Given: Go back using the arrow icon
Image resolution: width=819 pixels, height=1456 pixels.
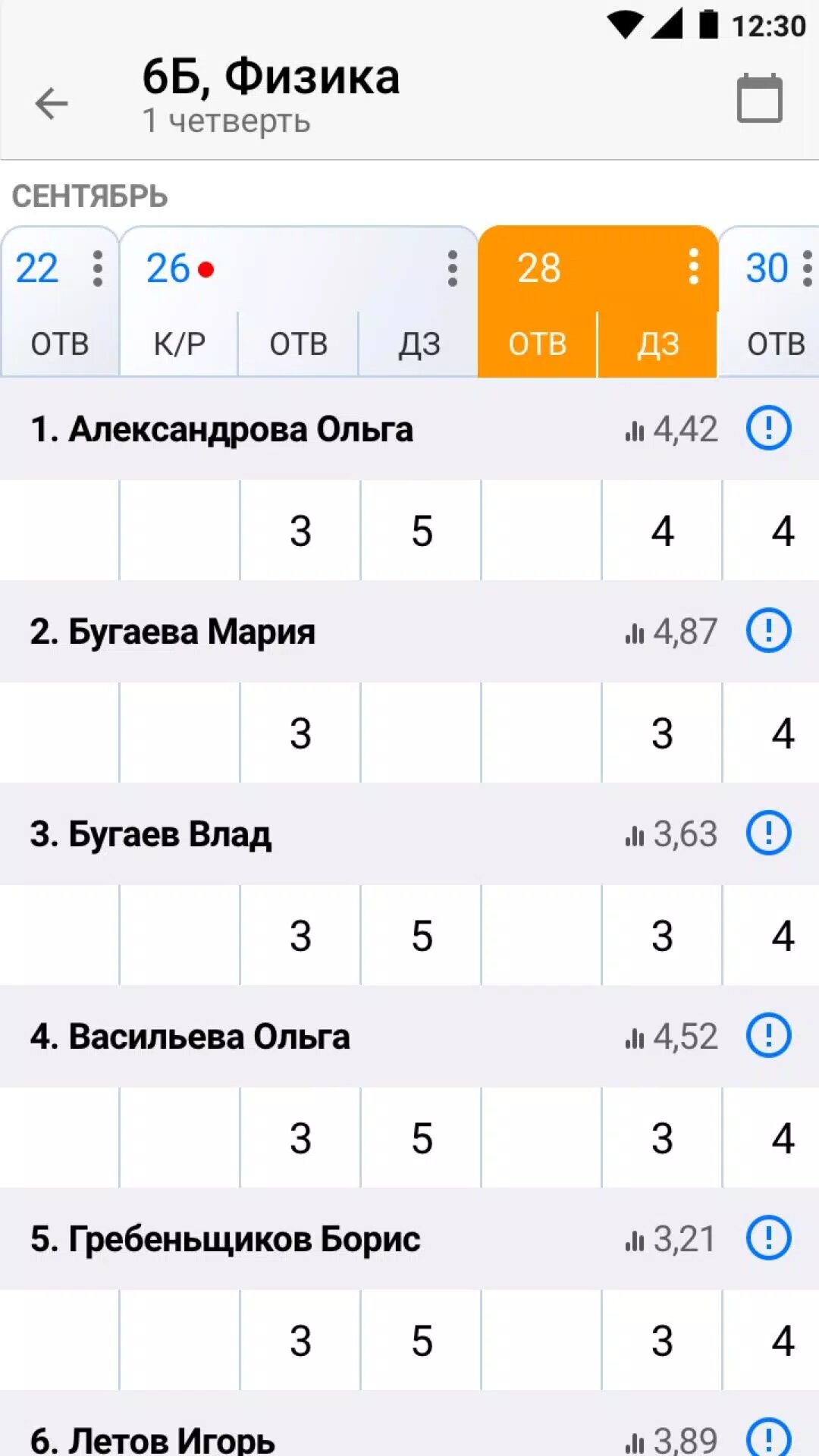Looking at the screenshot, I should 52,103.
